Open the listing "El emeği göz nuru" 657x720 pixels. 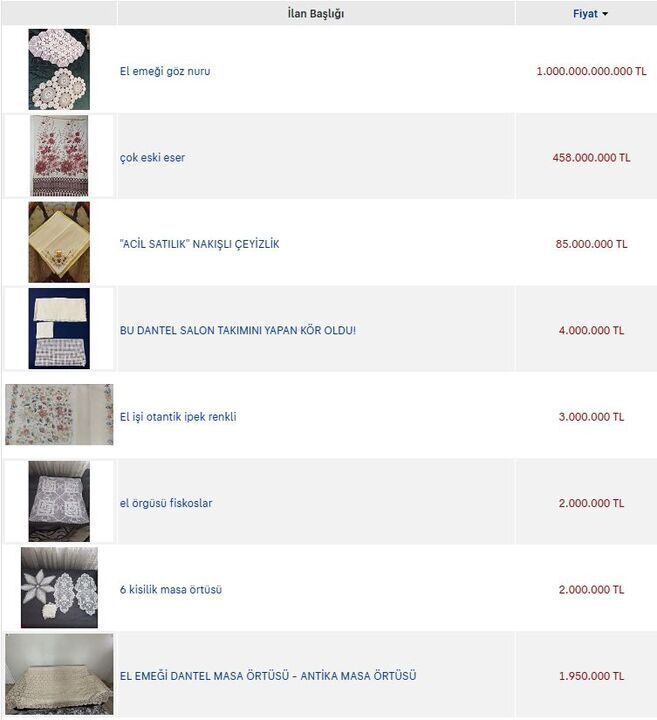[x=165, y=72]
